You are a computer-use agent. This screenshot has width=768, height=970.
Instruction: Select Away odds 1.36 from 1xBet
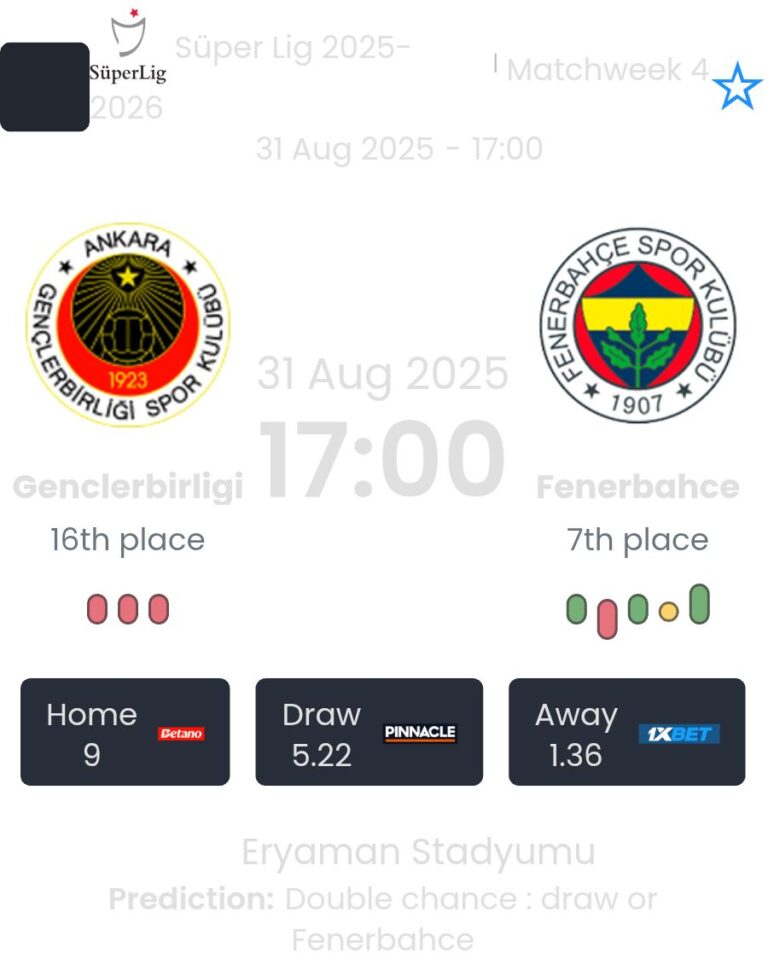click(627, 732)
